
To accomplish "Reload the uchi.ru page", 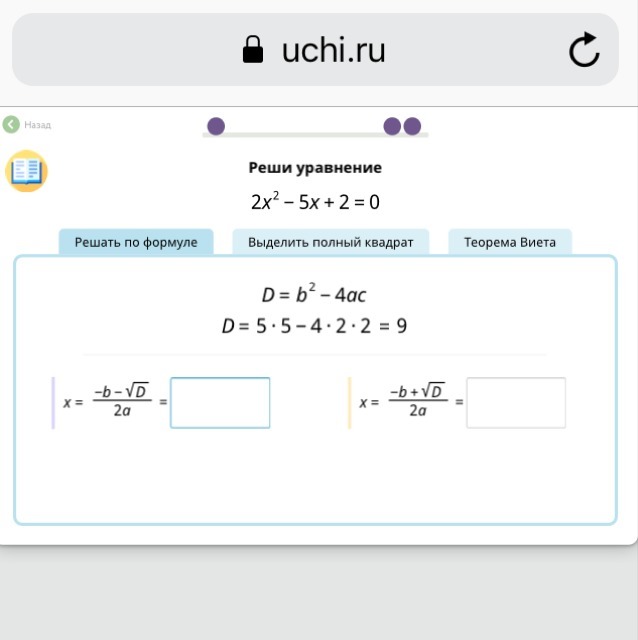I will coord(584,50).
